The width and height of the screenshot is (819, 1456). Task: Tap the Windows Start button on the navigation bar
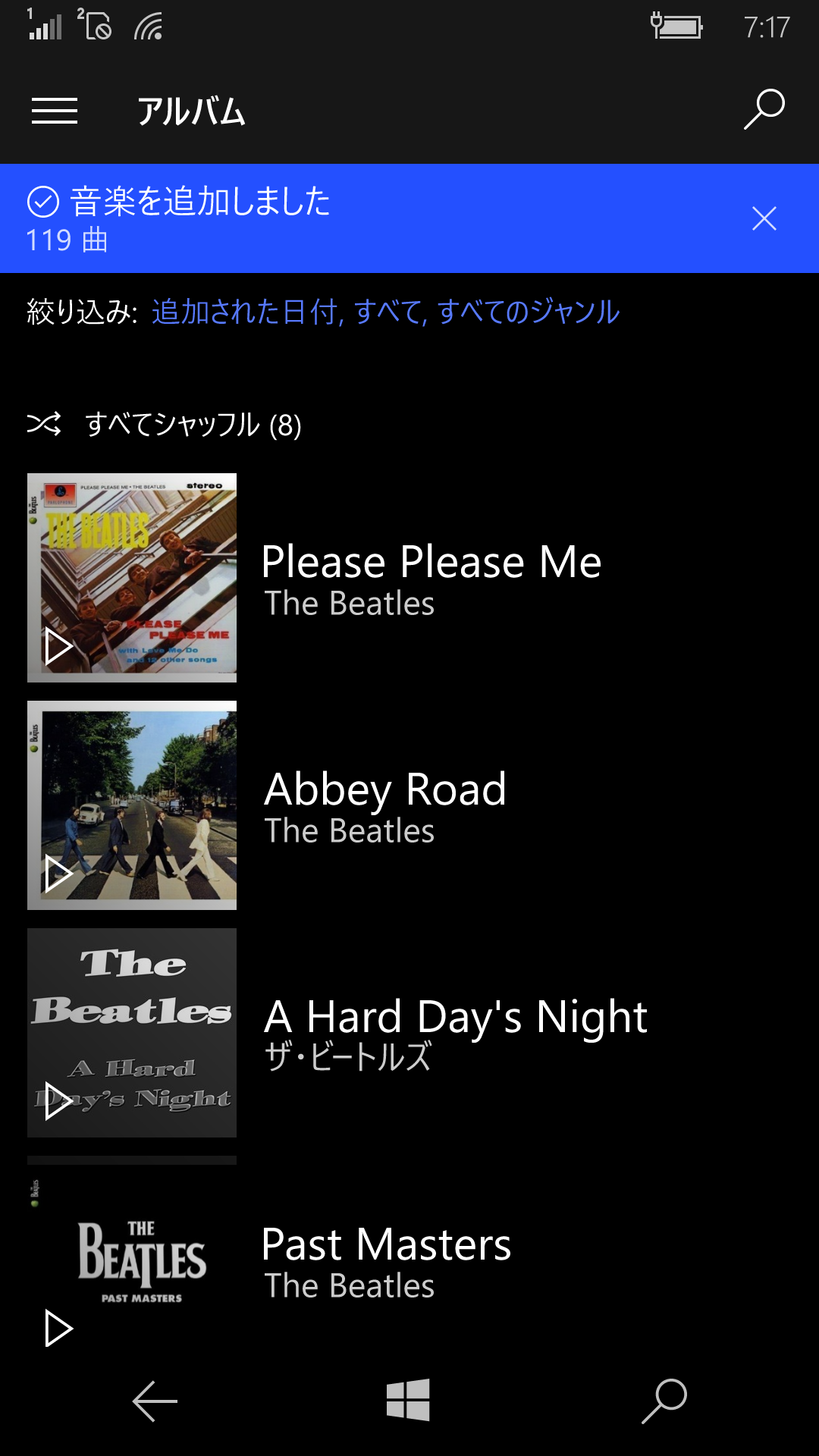[x=409, y=1401]
